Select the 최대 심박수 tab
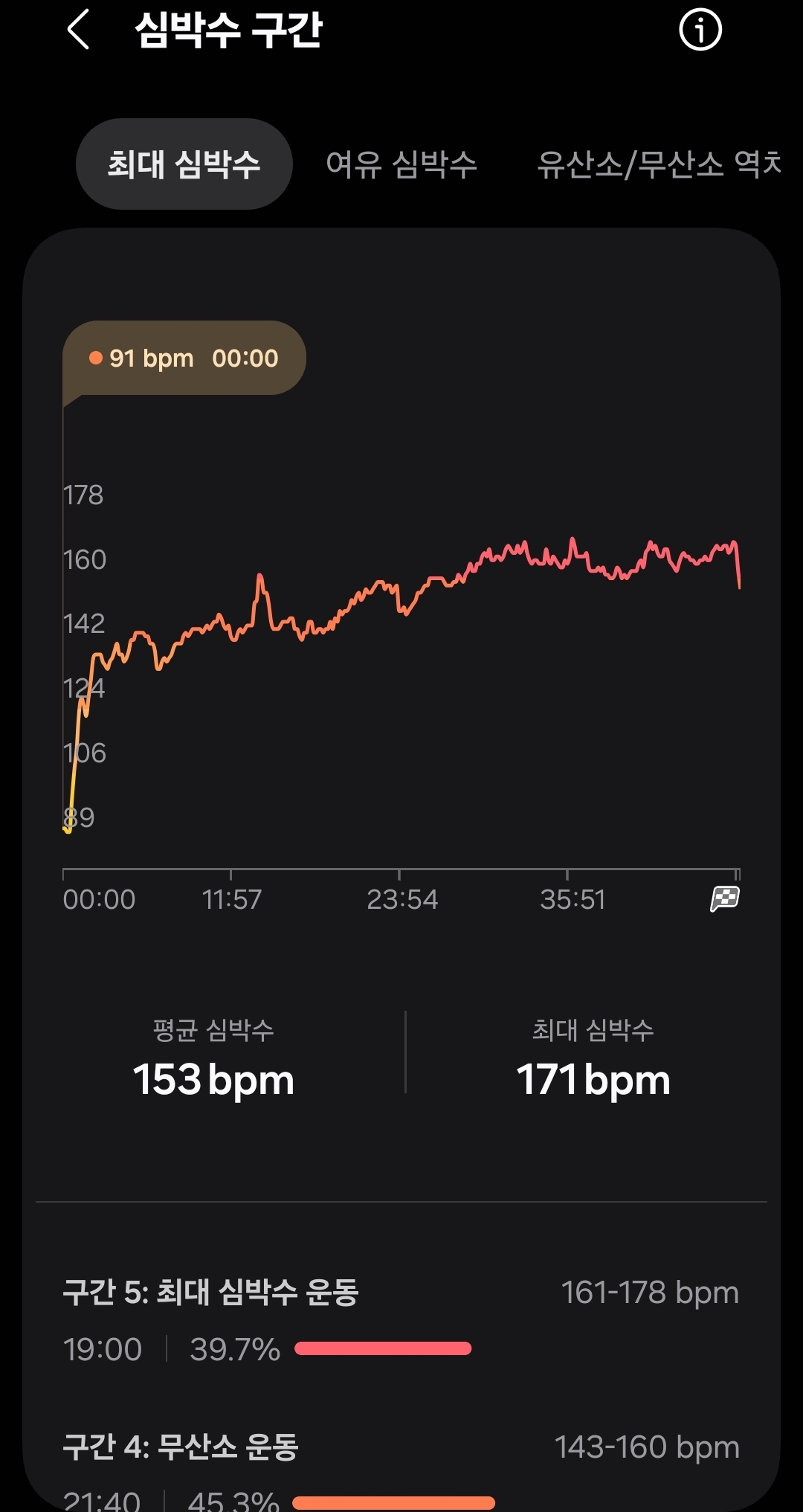Image resolution: width=803 pixels, height=1512 pixels. point(184,164)
